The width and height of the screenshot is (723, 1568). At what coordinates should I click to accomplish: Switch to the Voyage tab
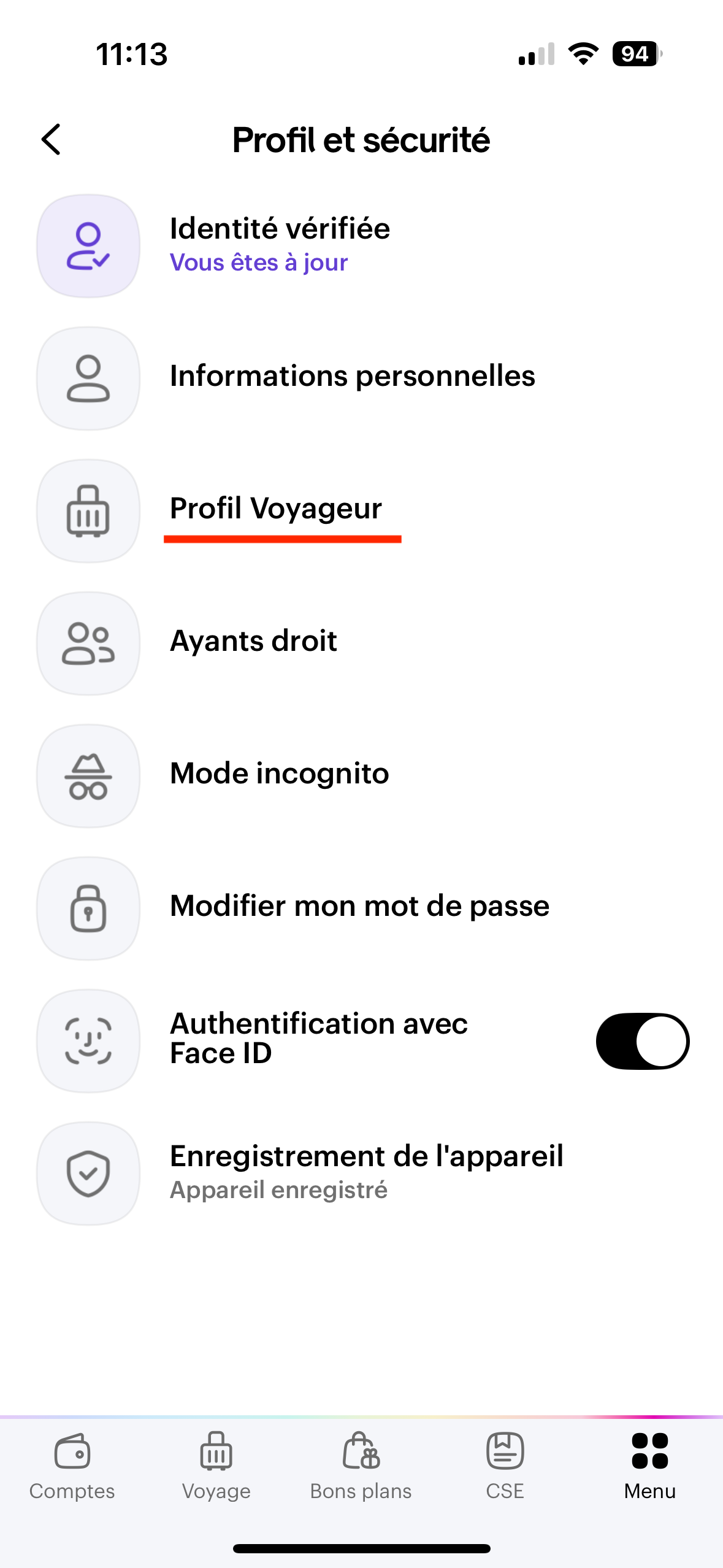pyautogui.click(x=216, y=1466)
